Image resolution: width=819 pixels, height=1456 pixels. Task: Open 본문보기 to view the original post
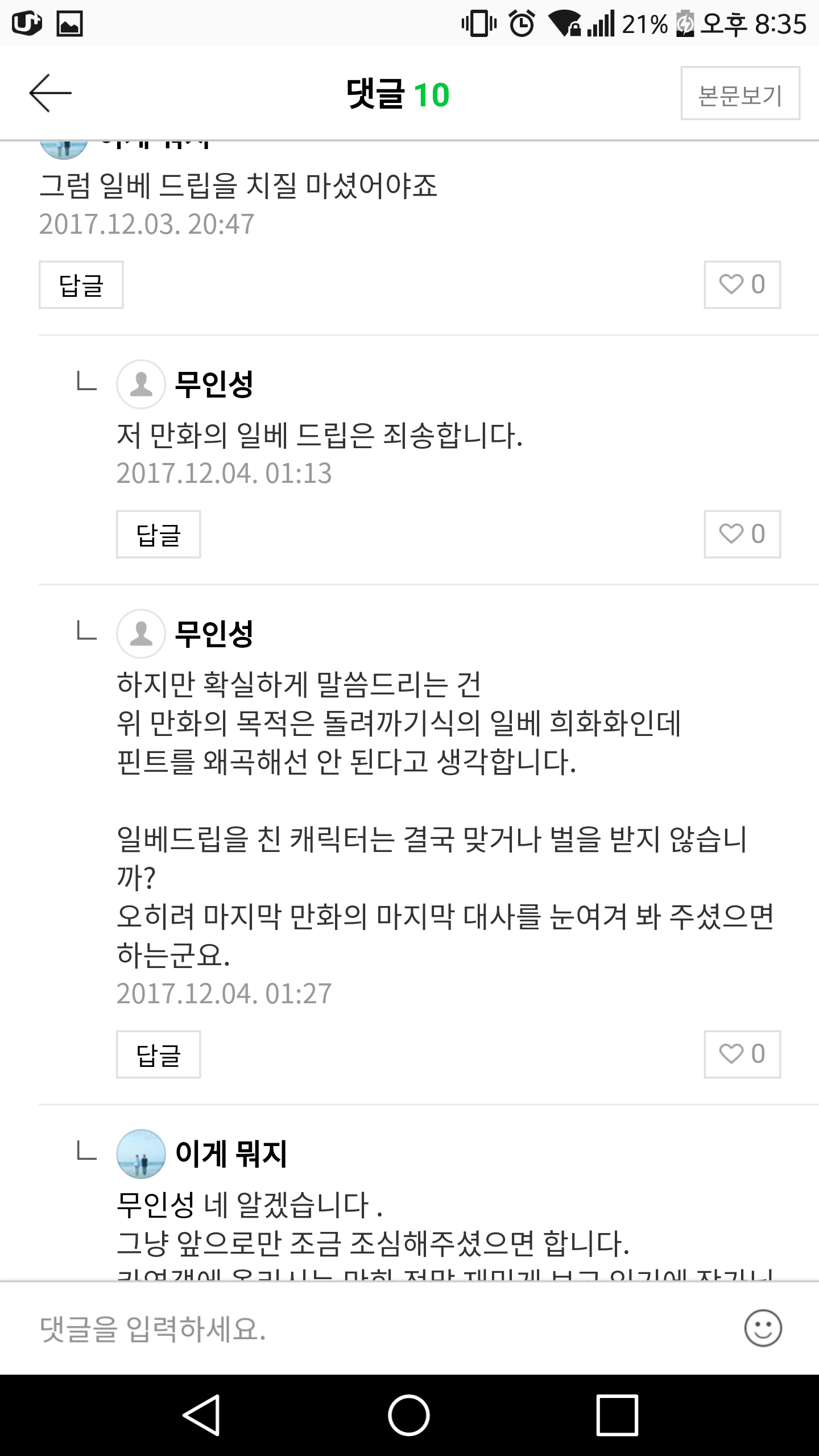740,94
